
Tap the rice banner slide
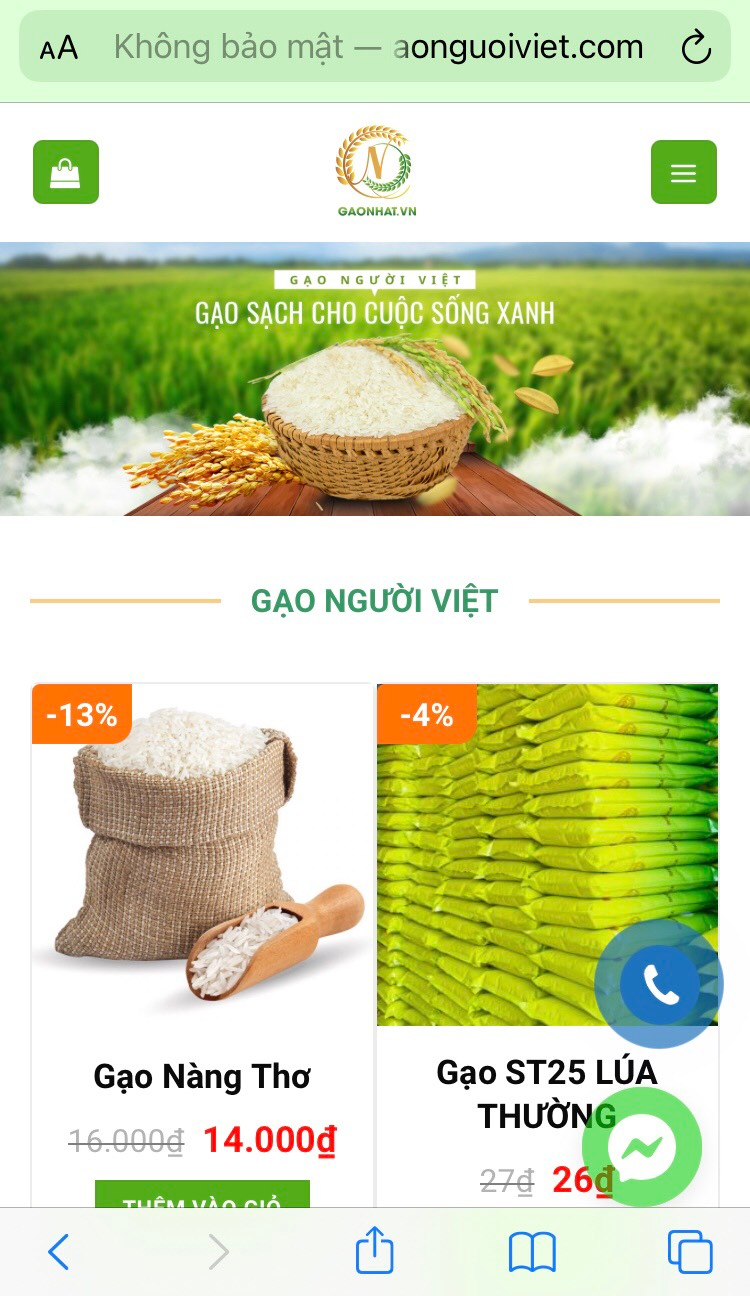[x=375, y=380]
